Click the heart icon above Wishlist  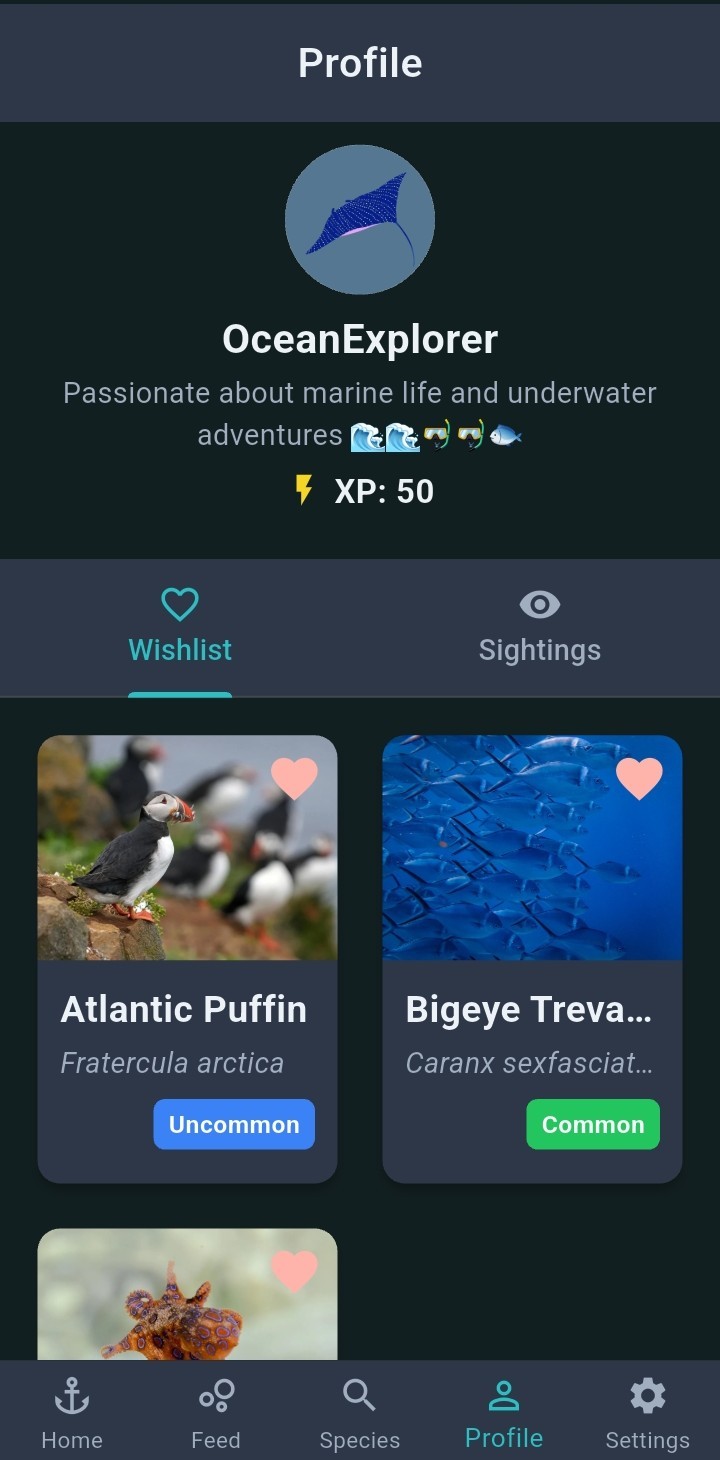coord(180,603)
